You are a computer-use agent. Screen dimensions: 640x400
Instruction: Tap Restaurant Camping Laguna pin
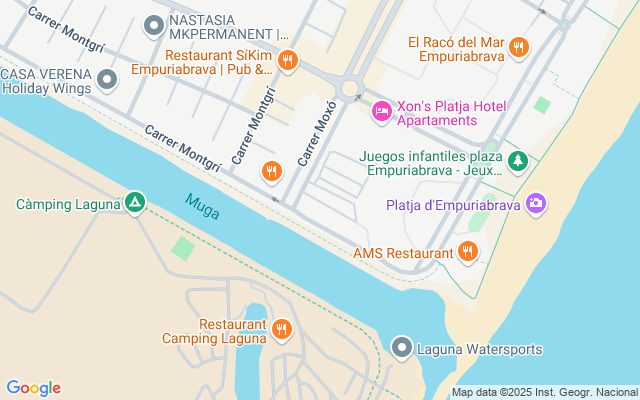[282, 330]
